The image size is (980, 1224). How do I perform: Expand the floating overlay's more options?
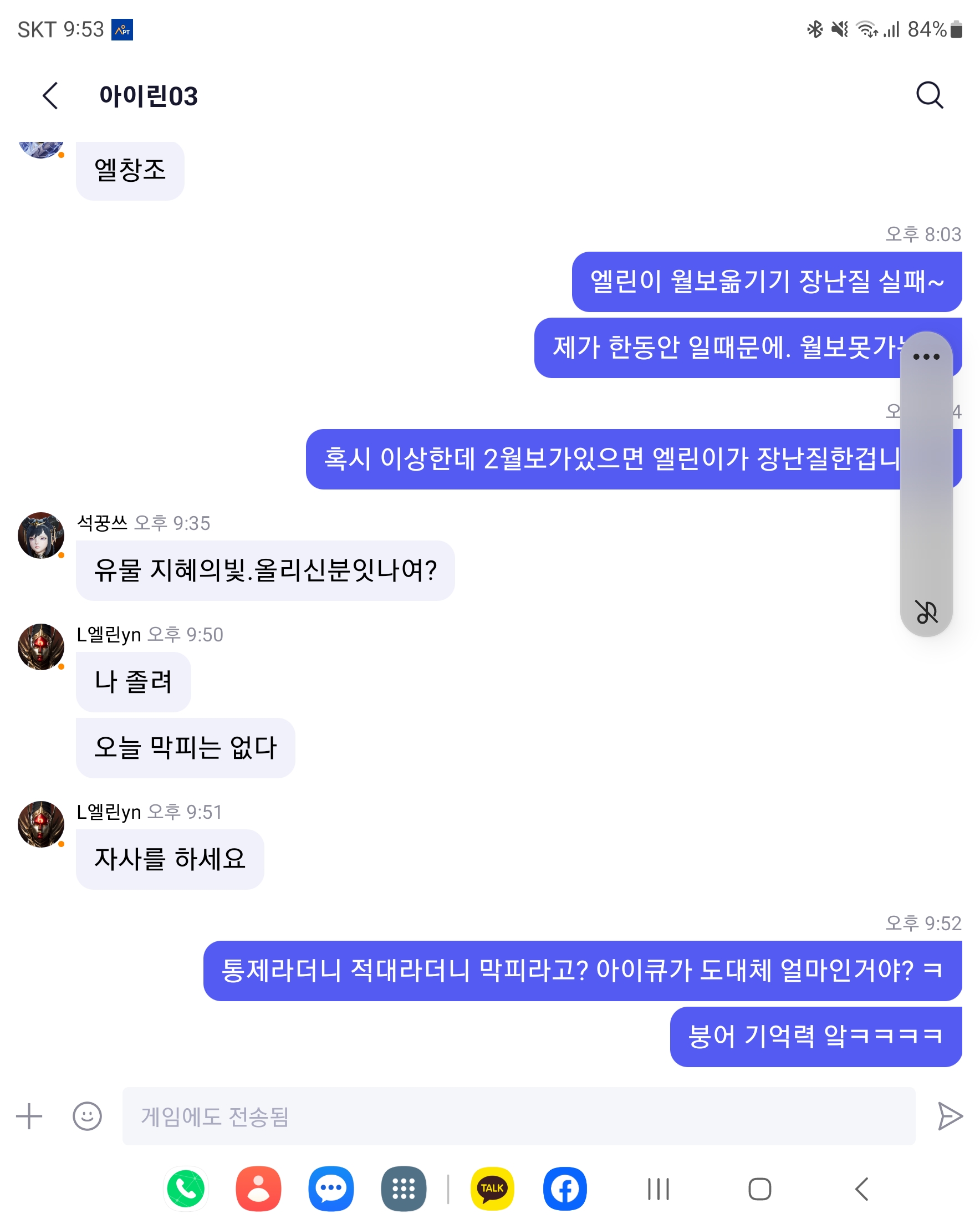pyautogui.click(x=925, y=356)
